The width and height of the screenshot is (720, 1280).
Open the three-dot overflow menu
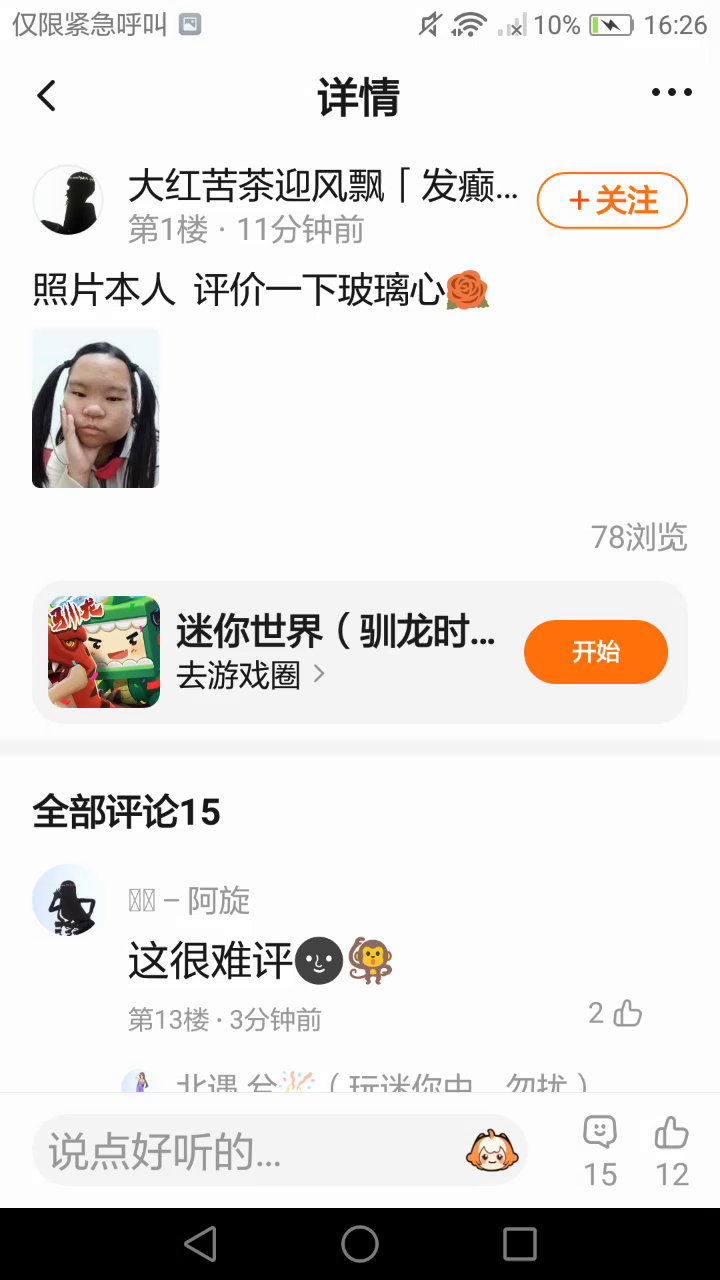671,93
